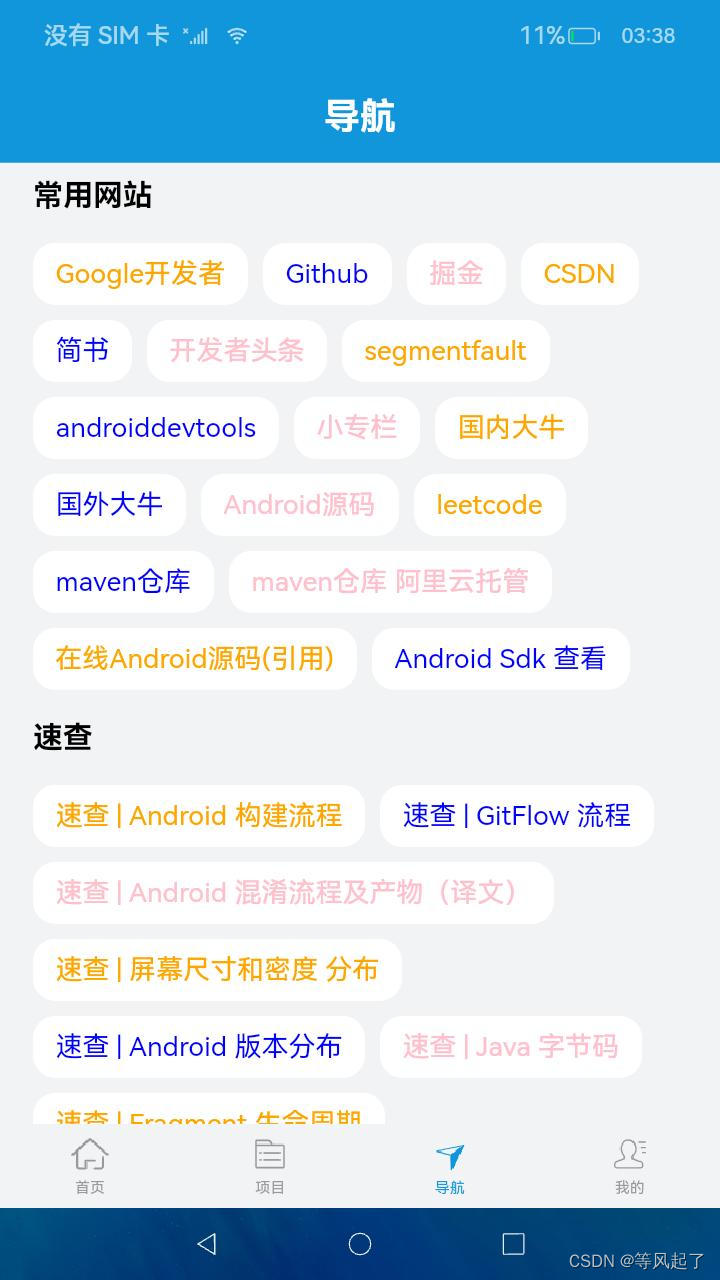720x1280 pixels.
Task: Open the CSDN link
Action: click(579, 273)
